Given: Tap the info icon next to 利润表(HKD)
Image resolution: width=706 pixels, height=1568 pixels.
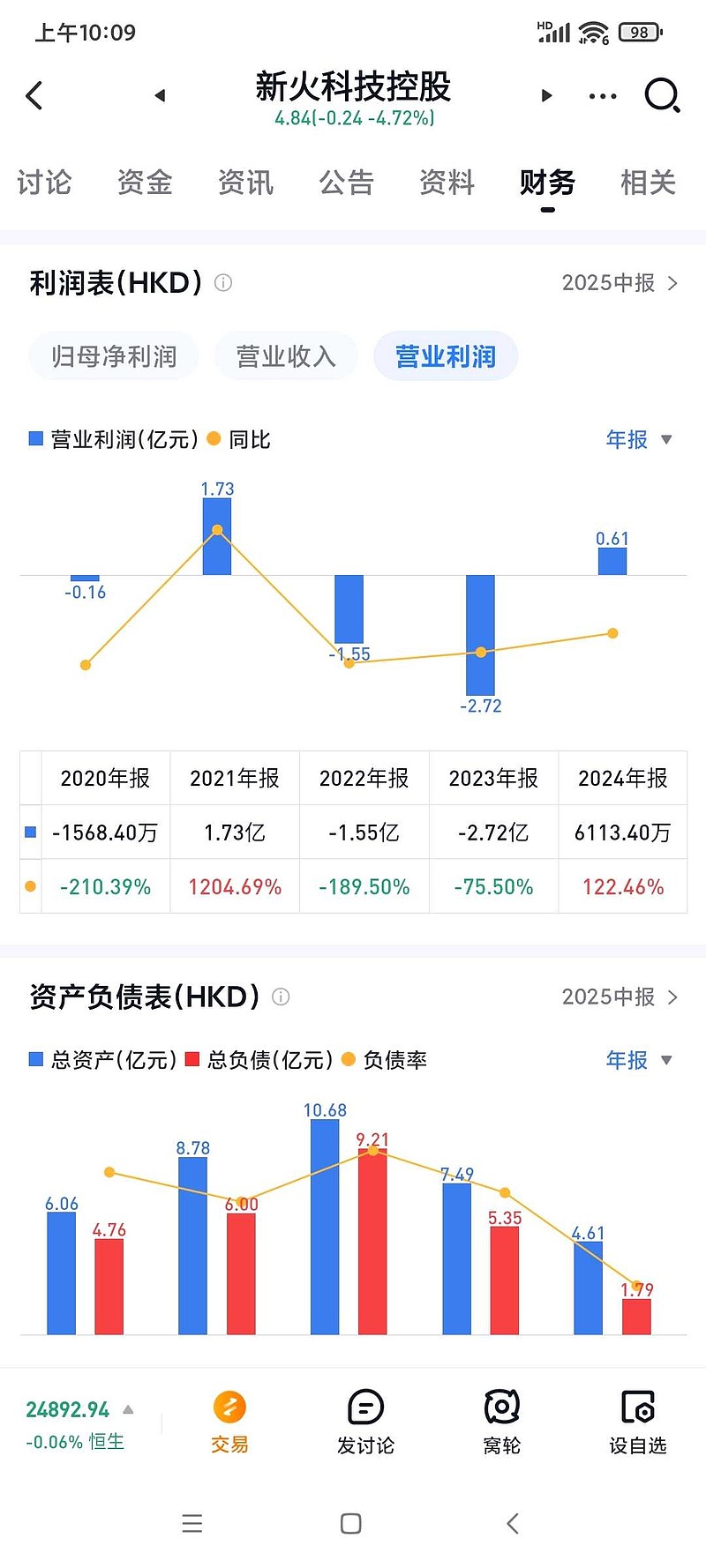Looking at the screenshot, I should 222,283.
